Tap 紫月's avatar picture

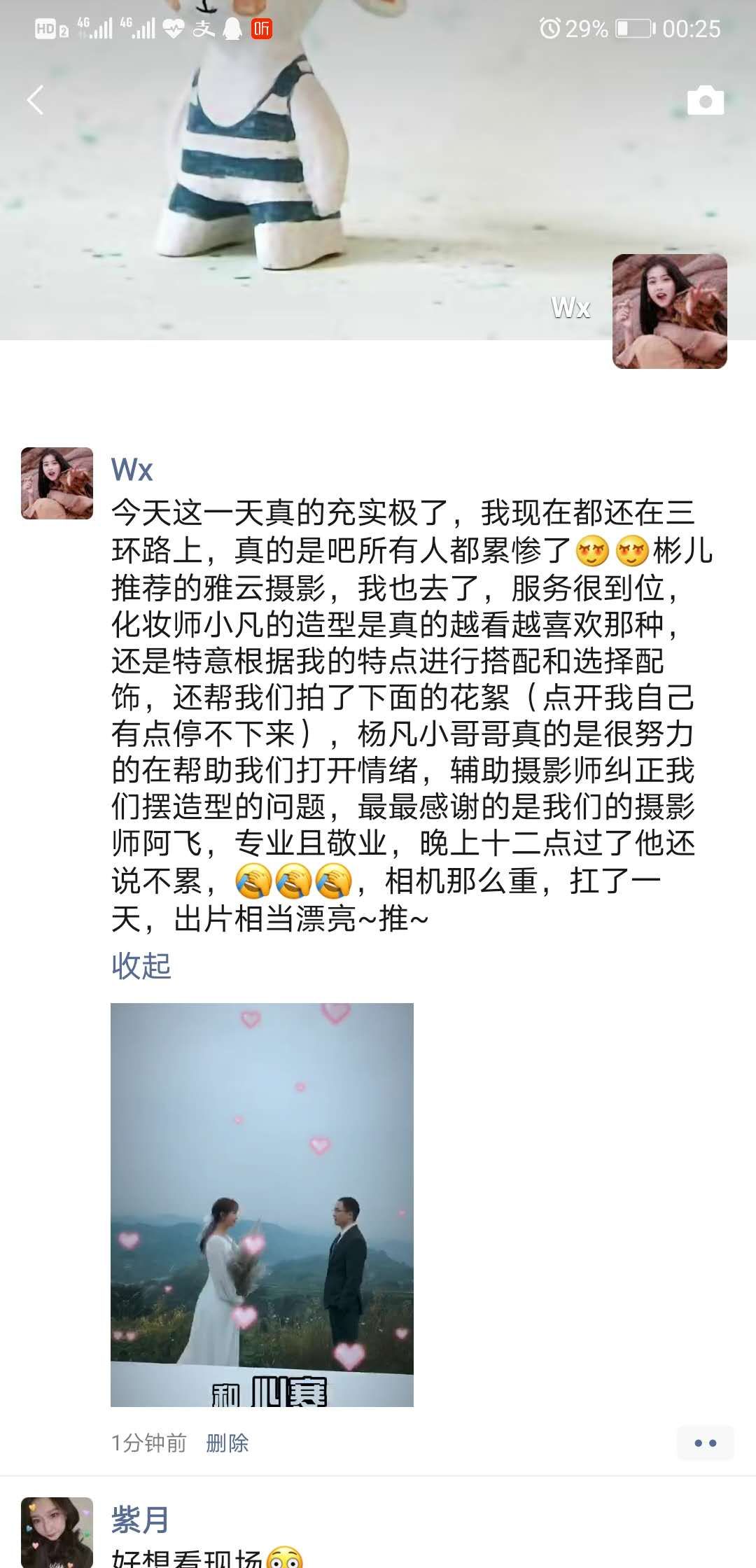57,1532
